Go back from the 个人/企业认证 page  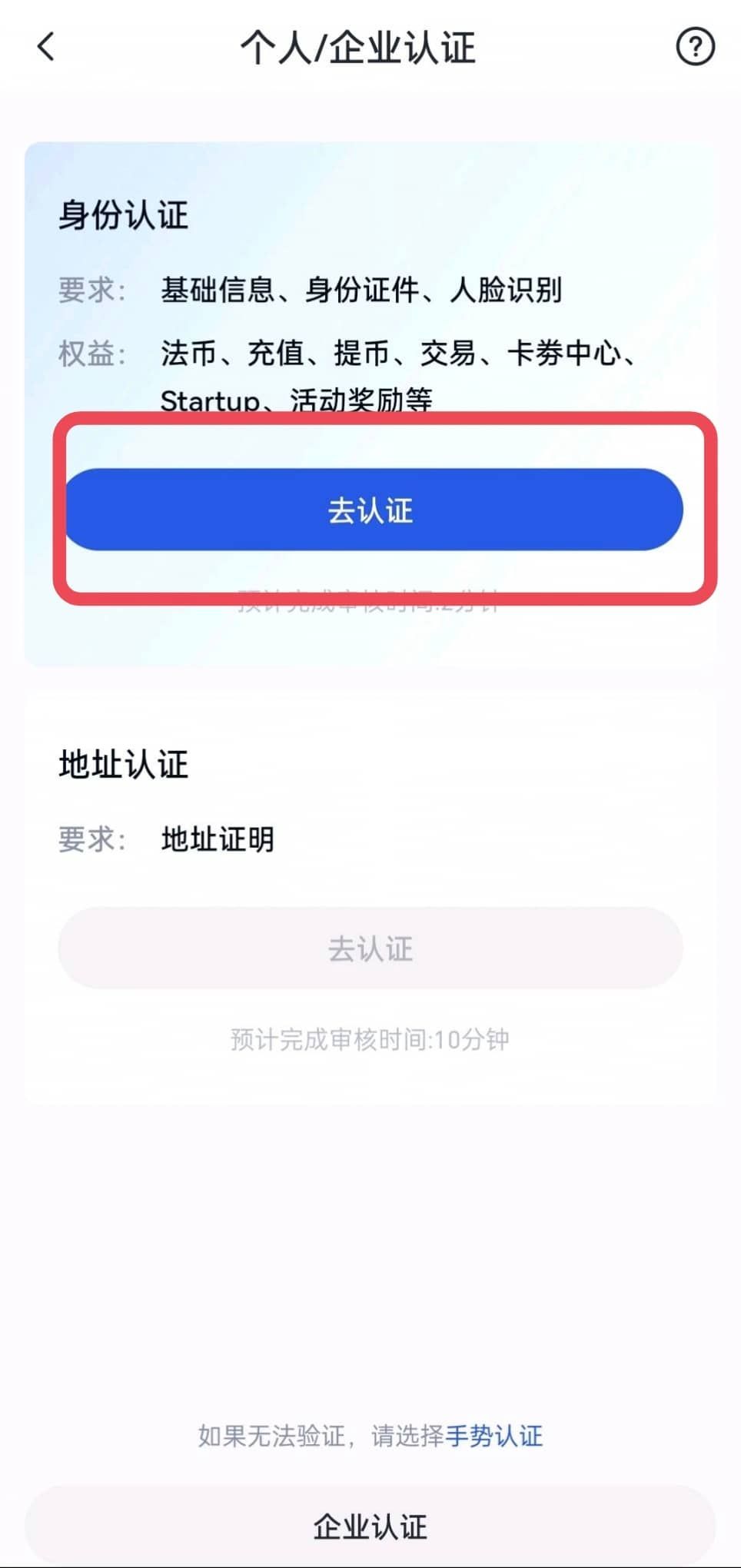(46, 47)
